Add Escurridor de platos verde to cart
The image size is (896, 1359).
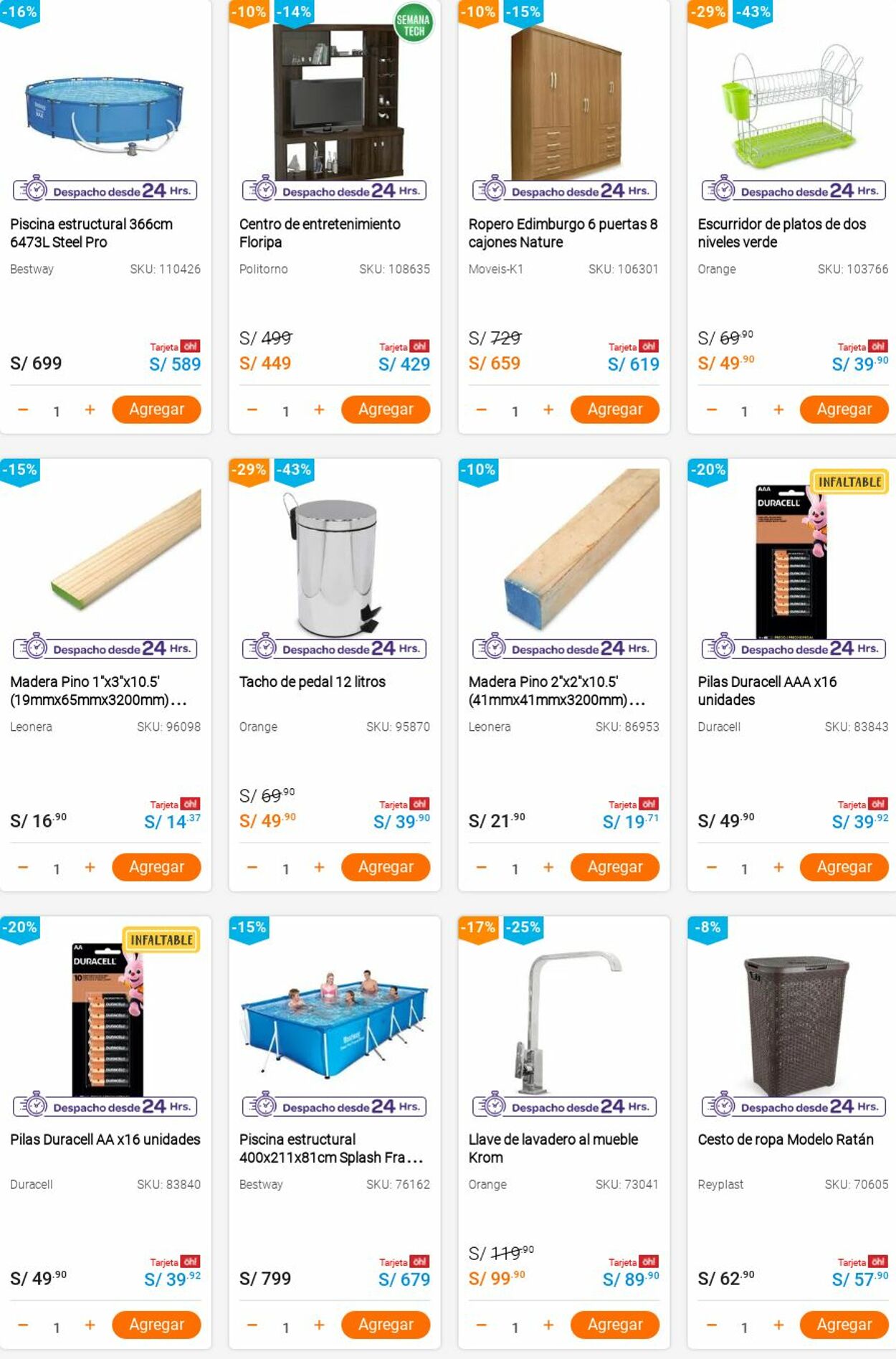point(844,409)
